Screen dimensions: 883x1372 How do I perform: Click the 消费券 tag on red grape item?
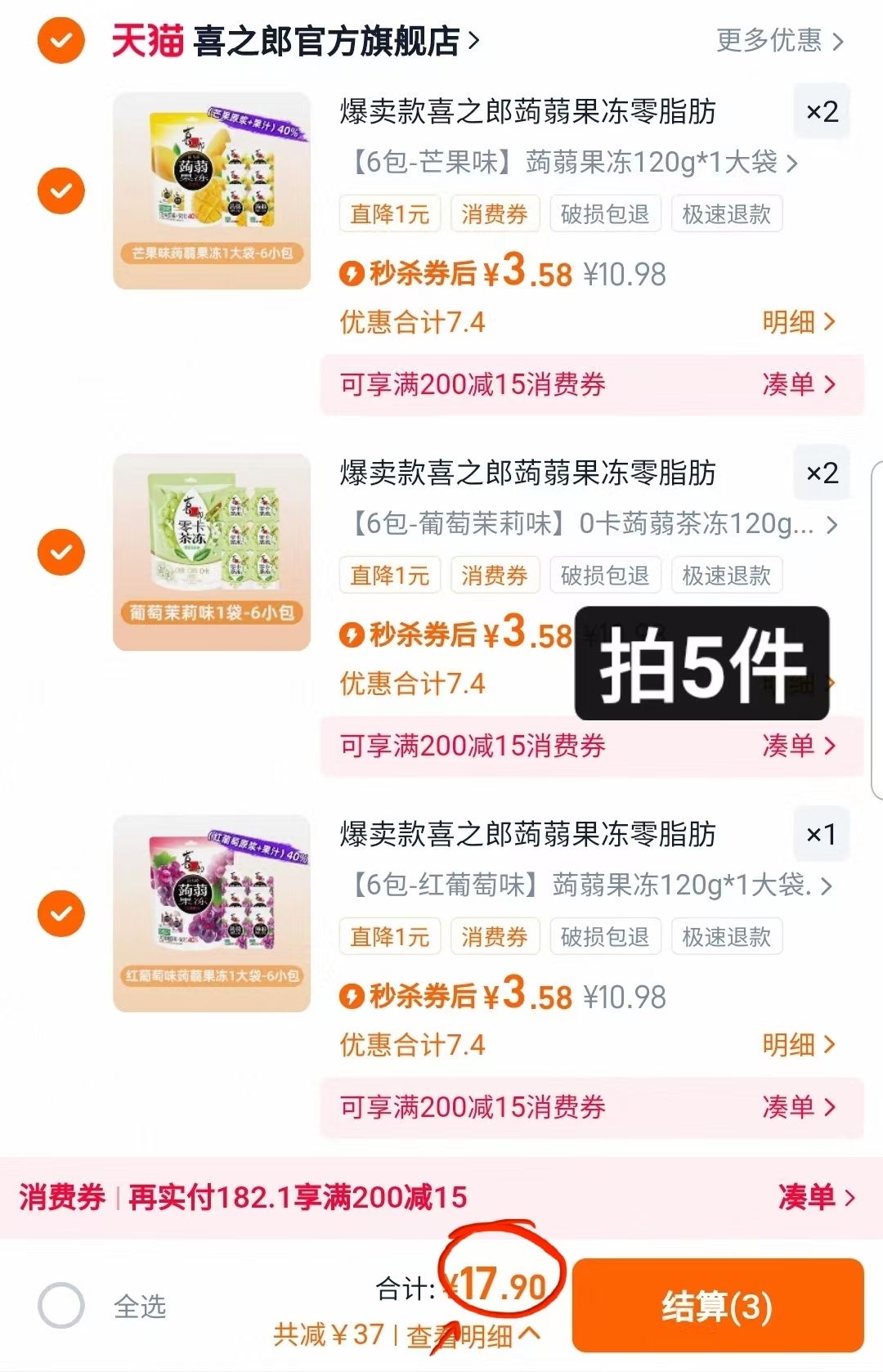tap(495, 936)
